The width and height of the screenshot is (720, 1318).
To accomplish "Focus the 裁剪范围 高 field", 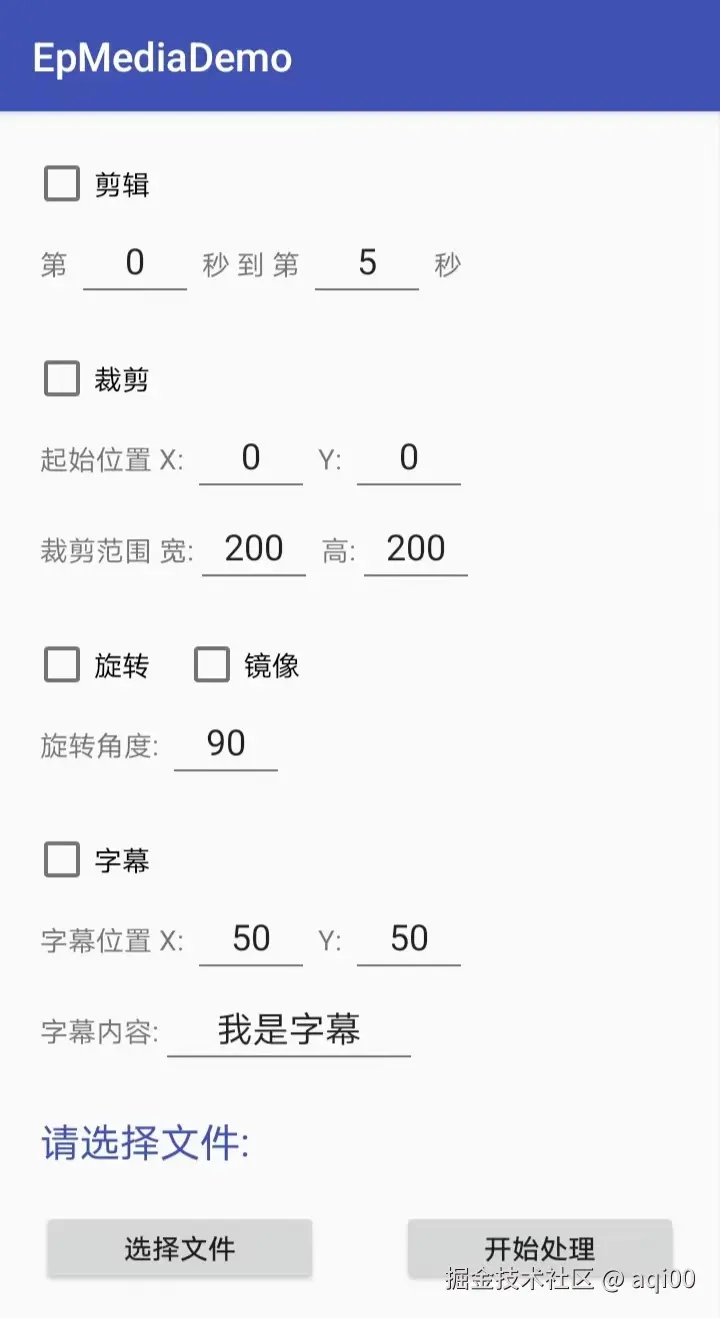I will tap(416, 549).
